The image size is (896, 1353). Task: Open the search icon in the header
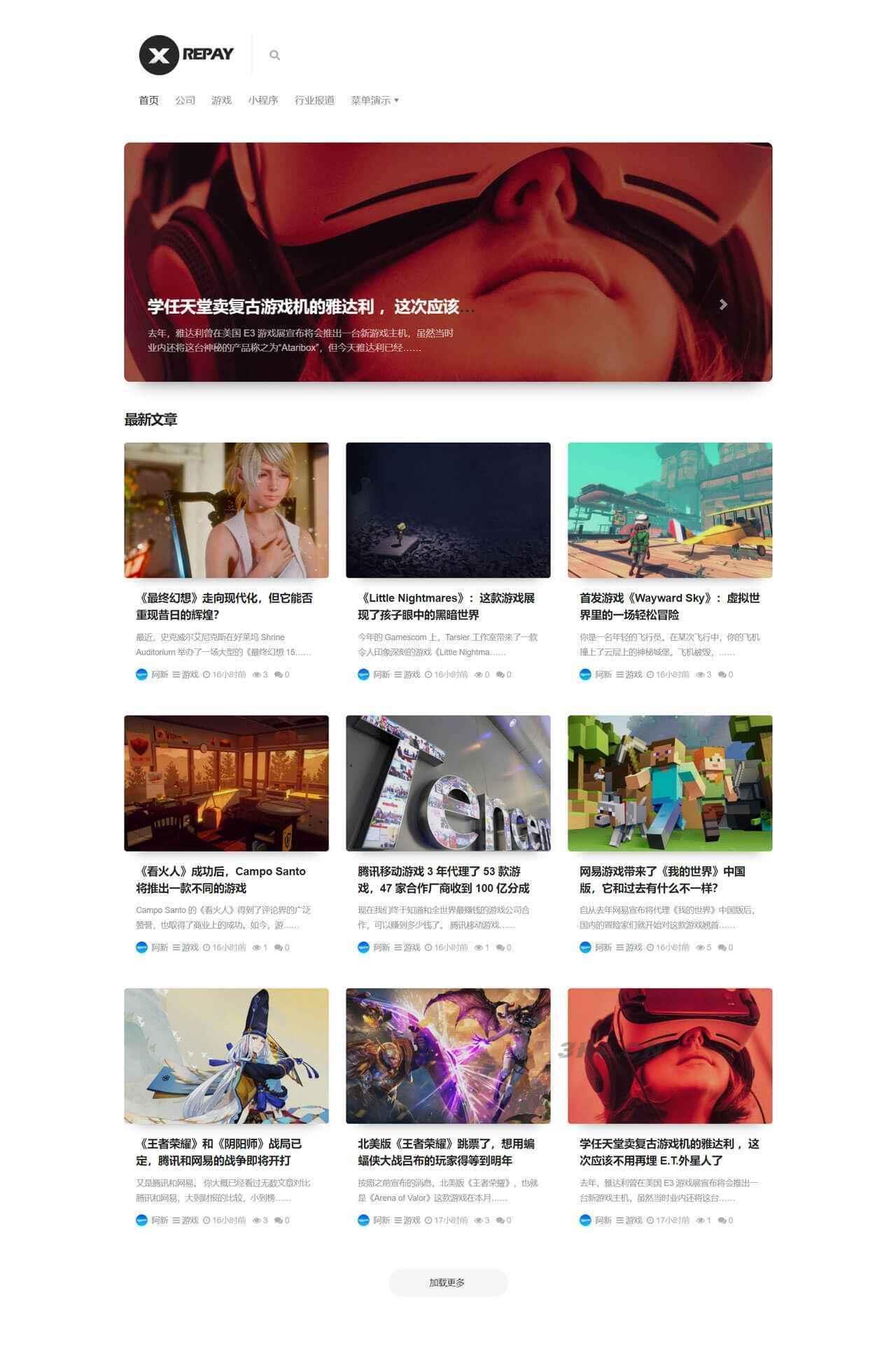click(274, 55)
